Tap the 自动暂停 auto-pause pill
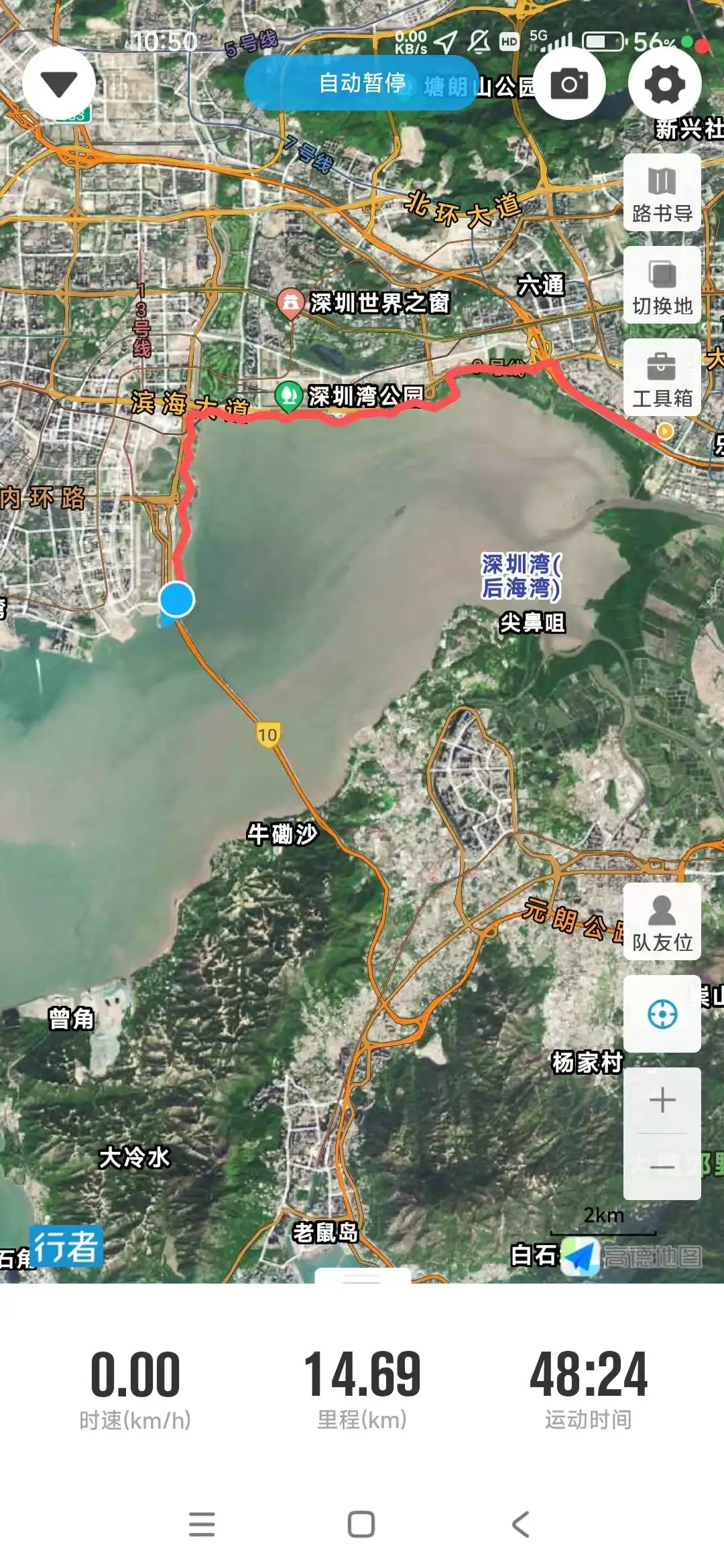Viewport: 724px width, 1568px height. tap(362, 84)
